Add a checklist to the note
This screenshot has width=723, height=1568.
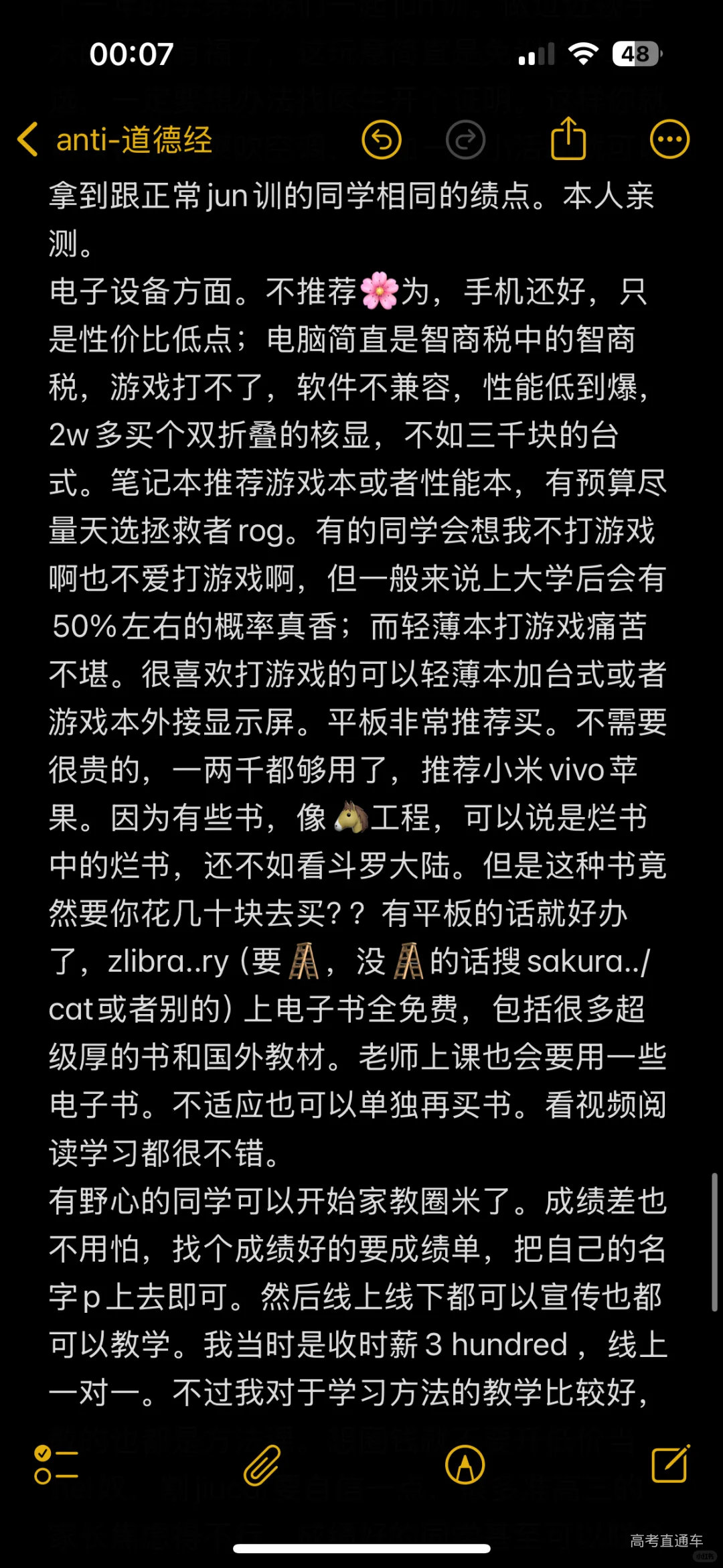click(x=56, y=1465)
